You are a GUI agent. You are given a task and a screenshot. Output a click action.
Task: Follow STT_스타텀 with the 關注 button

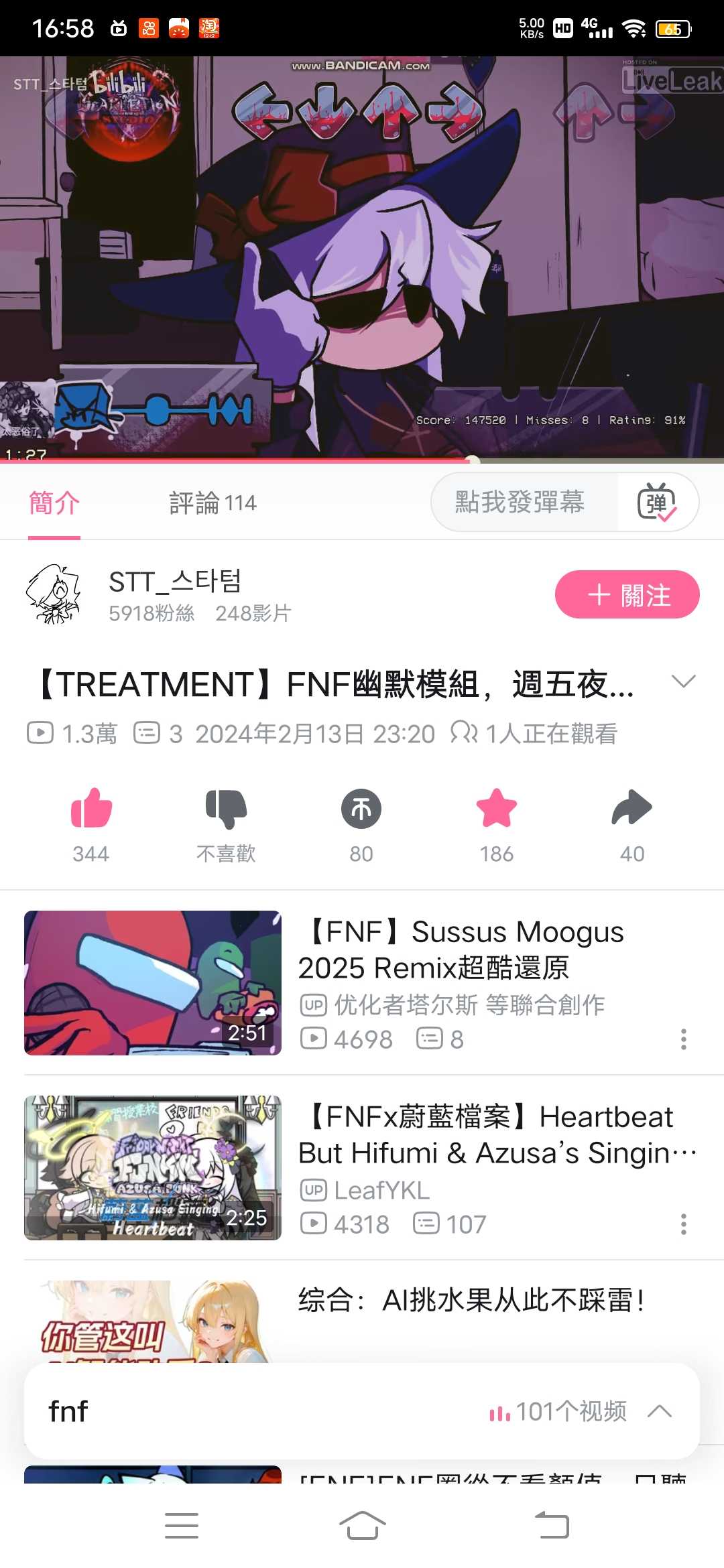[x=627, y=594]
